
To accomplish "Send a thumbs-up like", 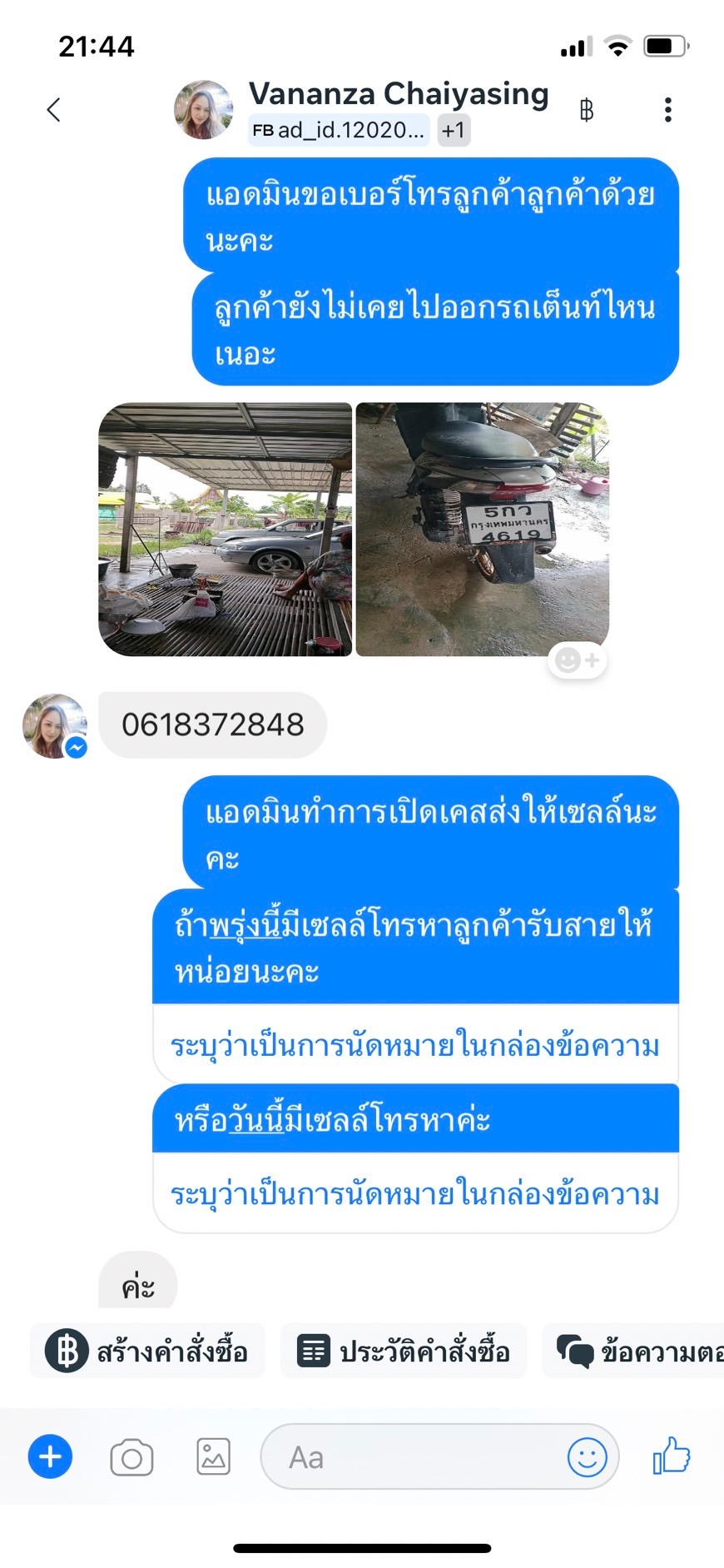I will (672, 1456).
